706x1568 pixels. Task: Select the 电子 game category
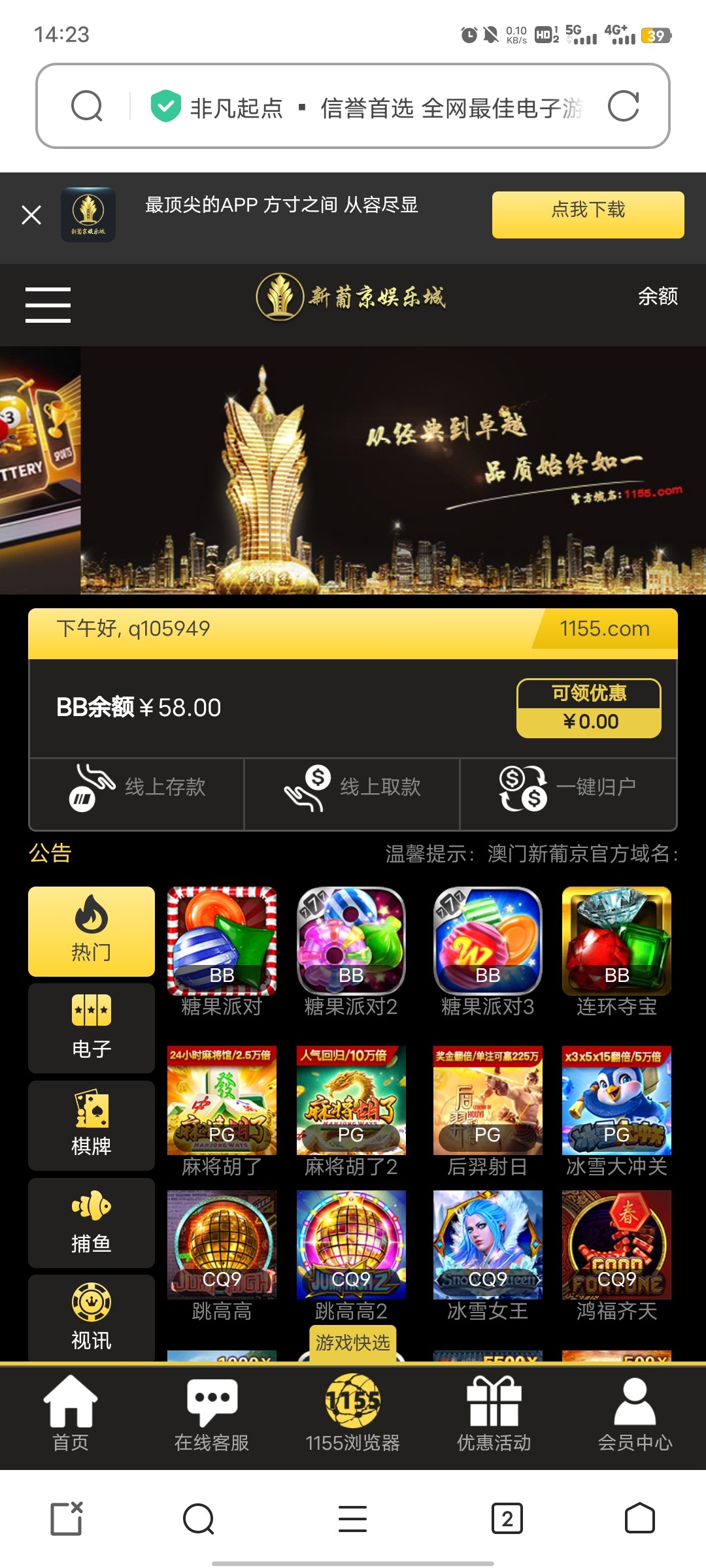click(92, 1028)
